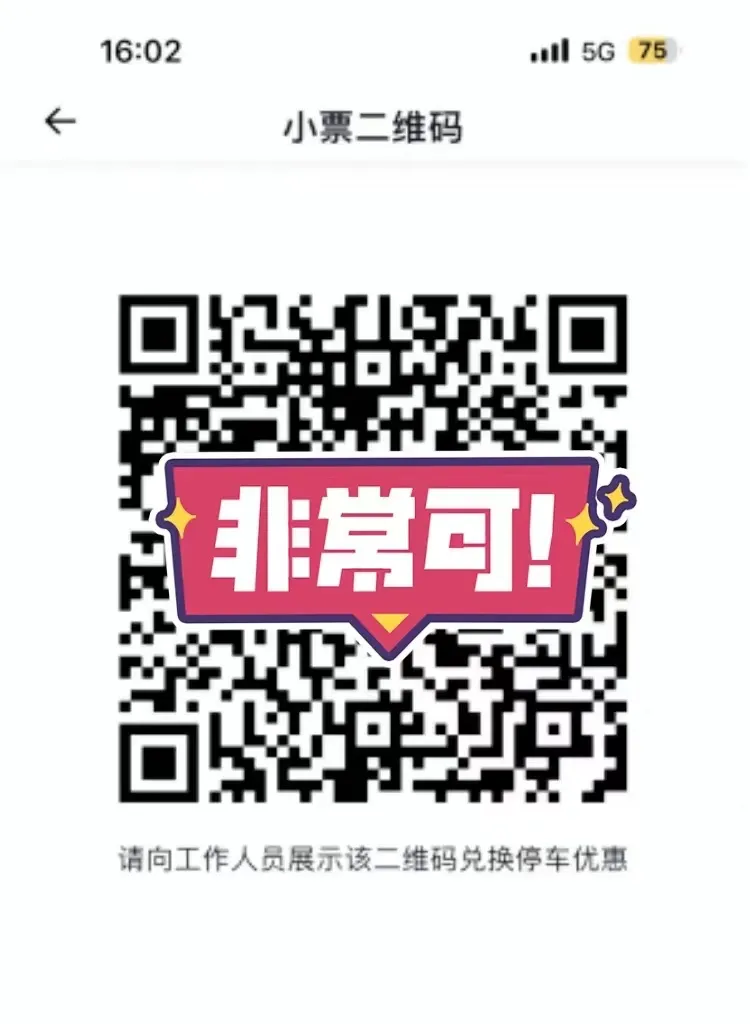Viewport: 750px width, 1024px height.
Task: Go back from the 小票二维码 screen
Action: [60, 122]
